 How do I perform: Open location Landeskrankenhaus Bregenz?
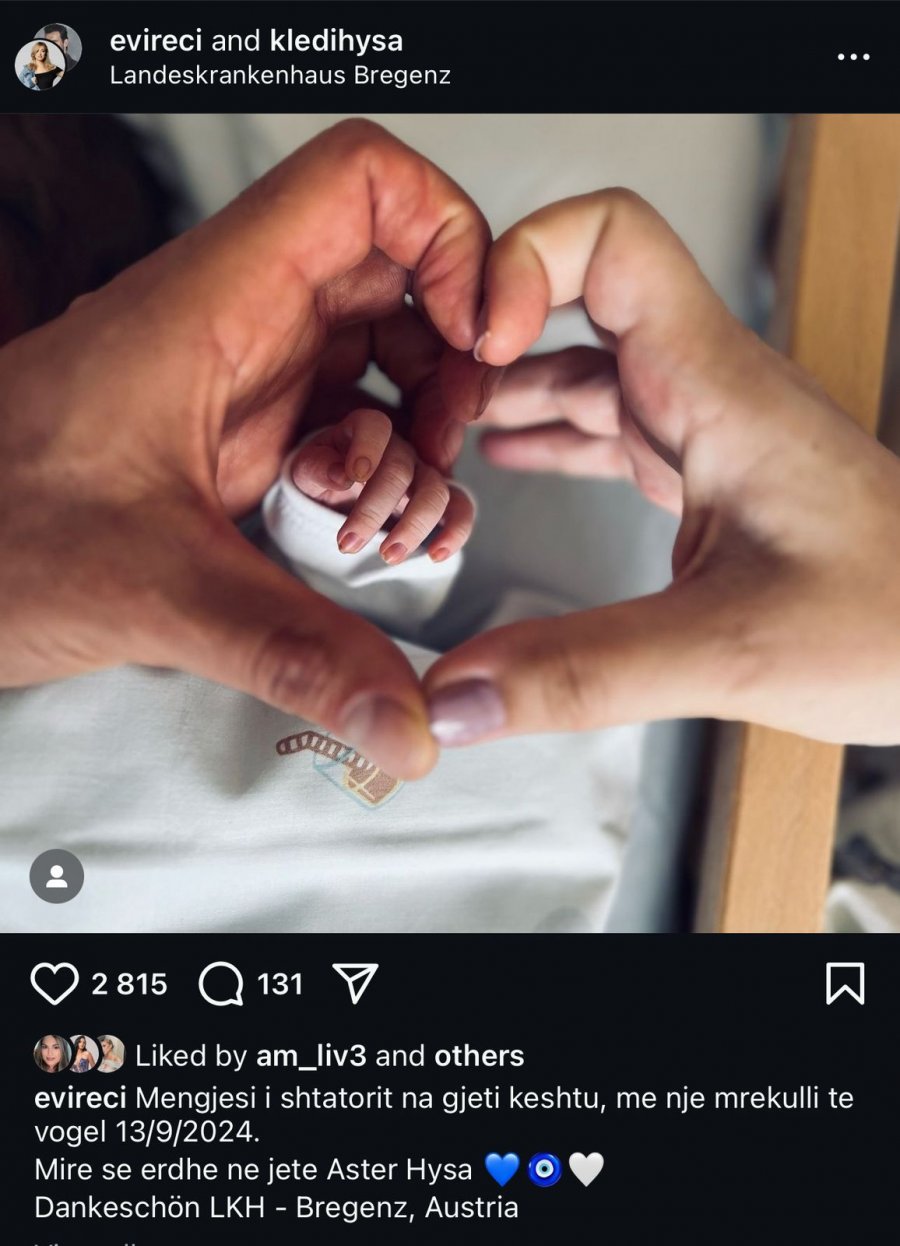coord(280,75)
